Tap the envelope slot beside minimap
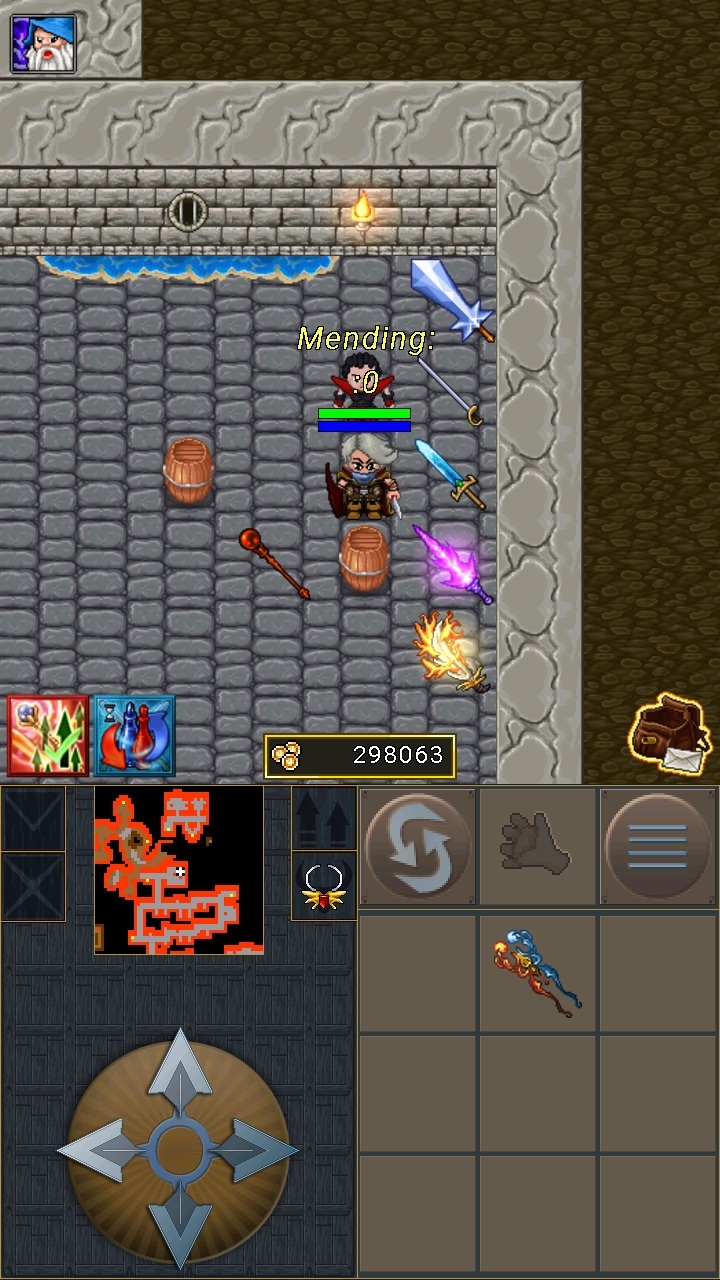 (33, 819)
